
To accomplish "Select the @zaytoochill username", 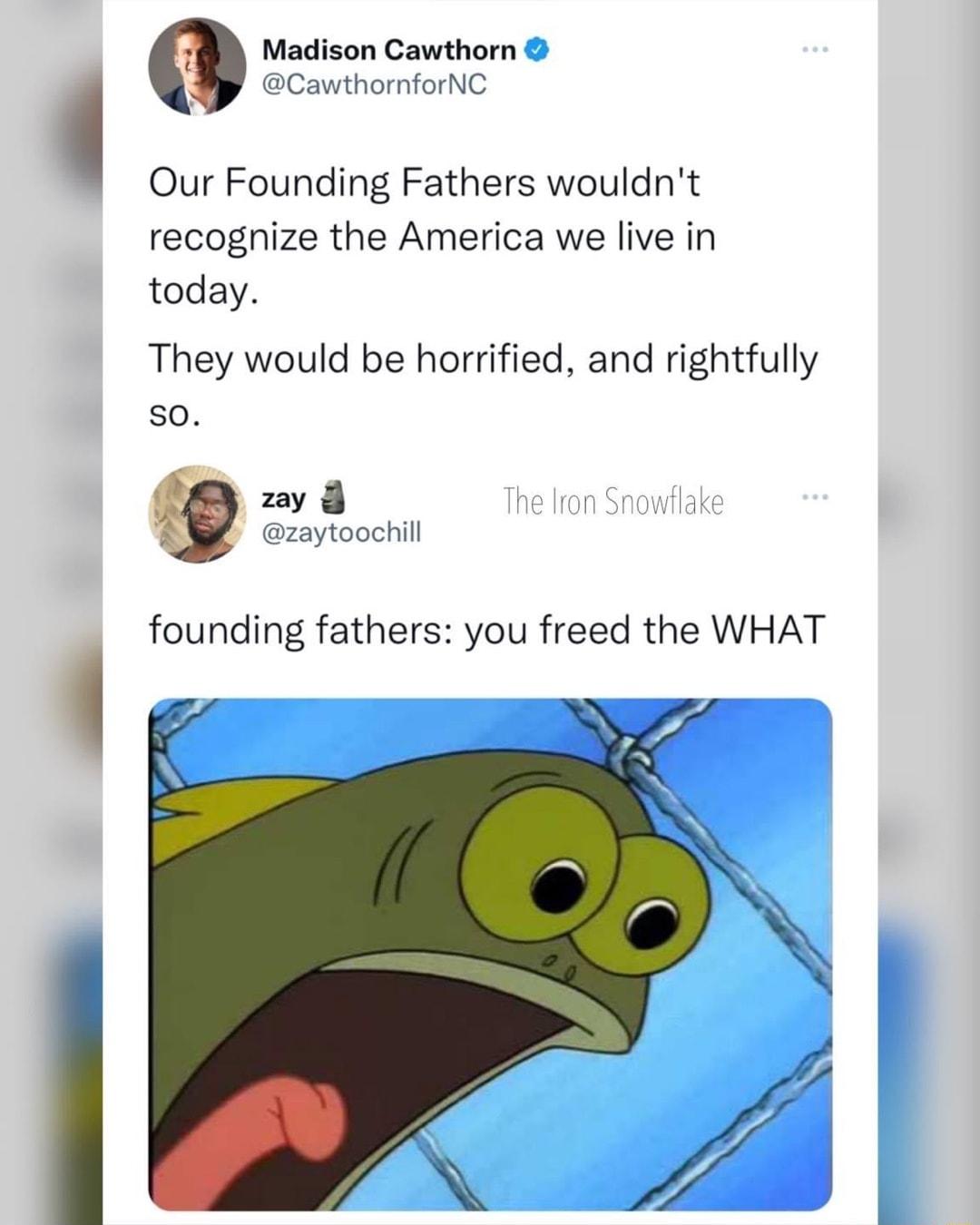I will pyautogui.click(x=342, y=534).
